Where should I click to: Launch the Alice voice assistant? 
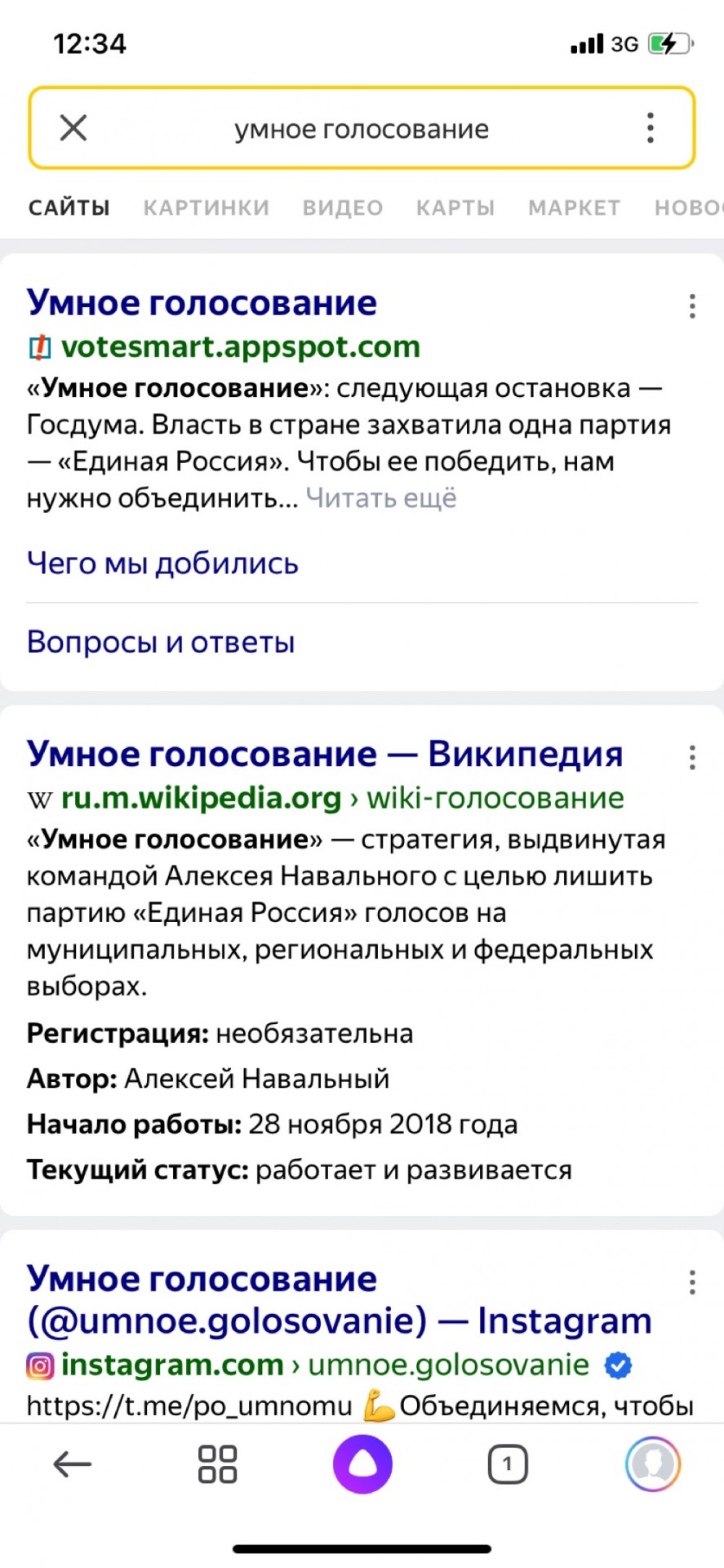[x=362, y=1464]
